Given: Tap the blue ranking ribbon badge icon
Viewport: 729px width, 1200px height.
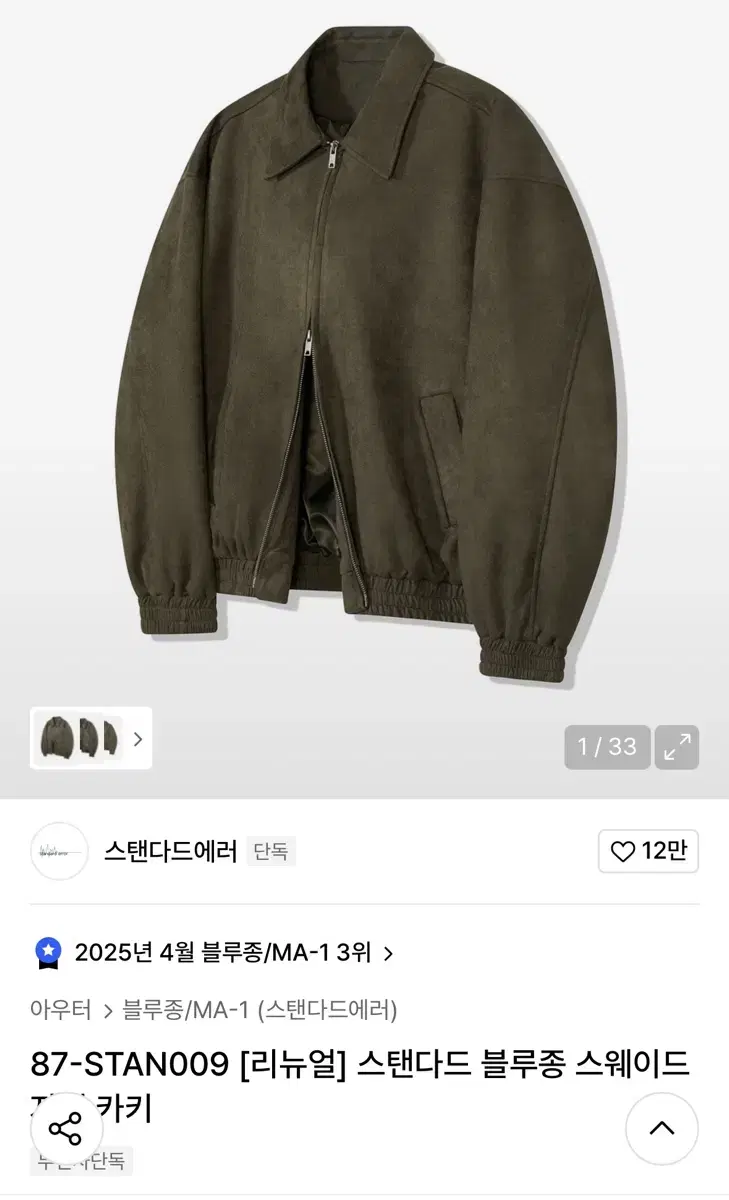Looking at the screenshot, I should [47, 954].
